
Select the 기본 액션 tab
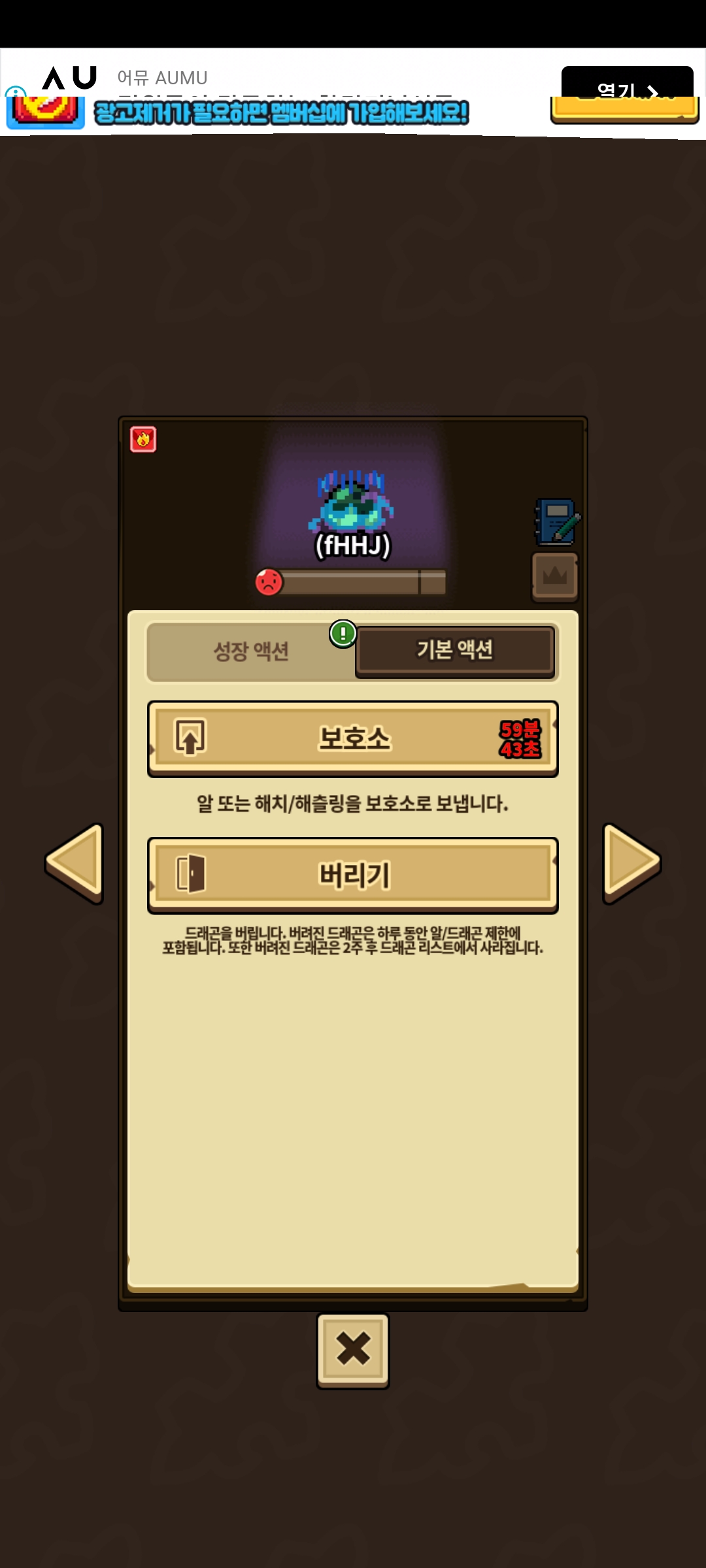[455, 651]
